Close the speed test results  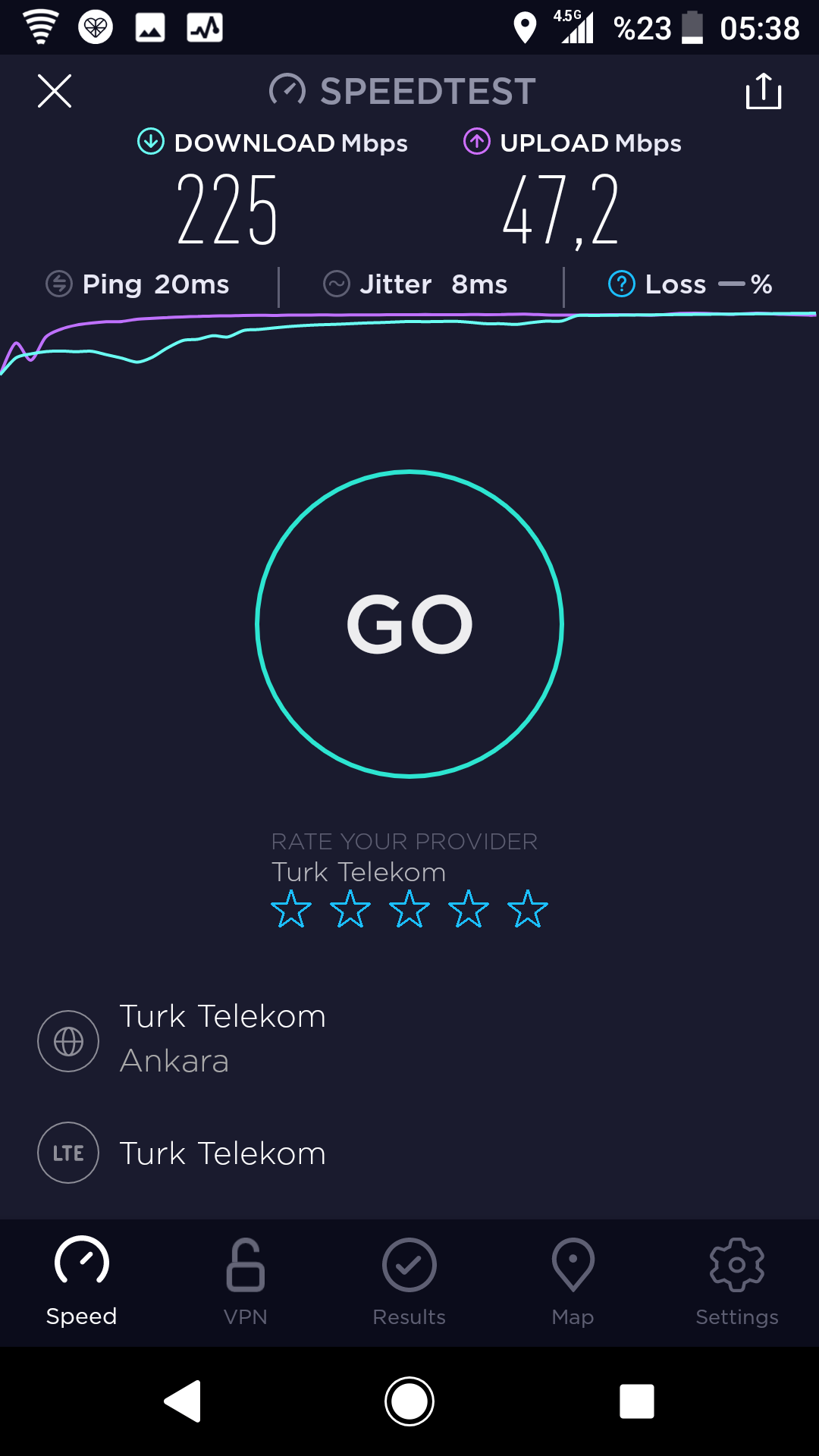point(55,91)
